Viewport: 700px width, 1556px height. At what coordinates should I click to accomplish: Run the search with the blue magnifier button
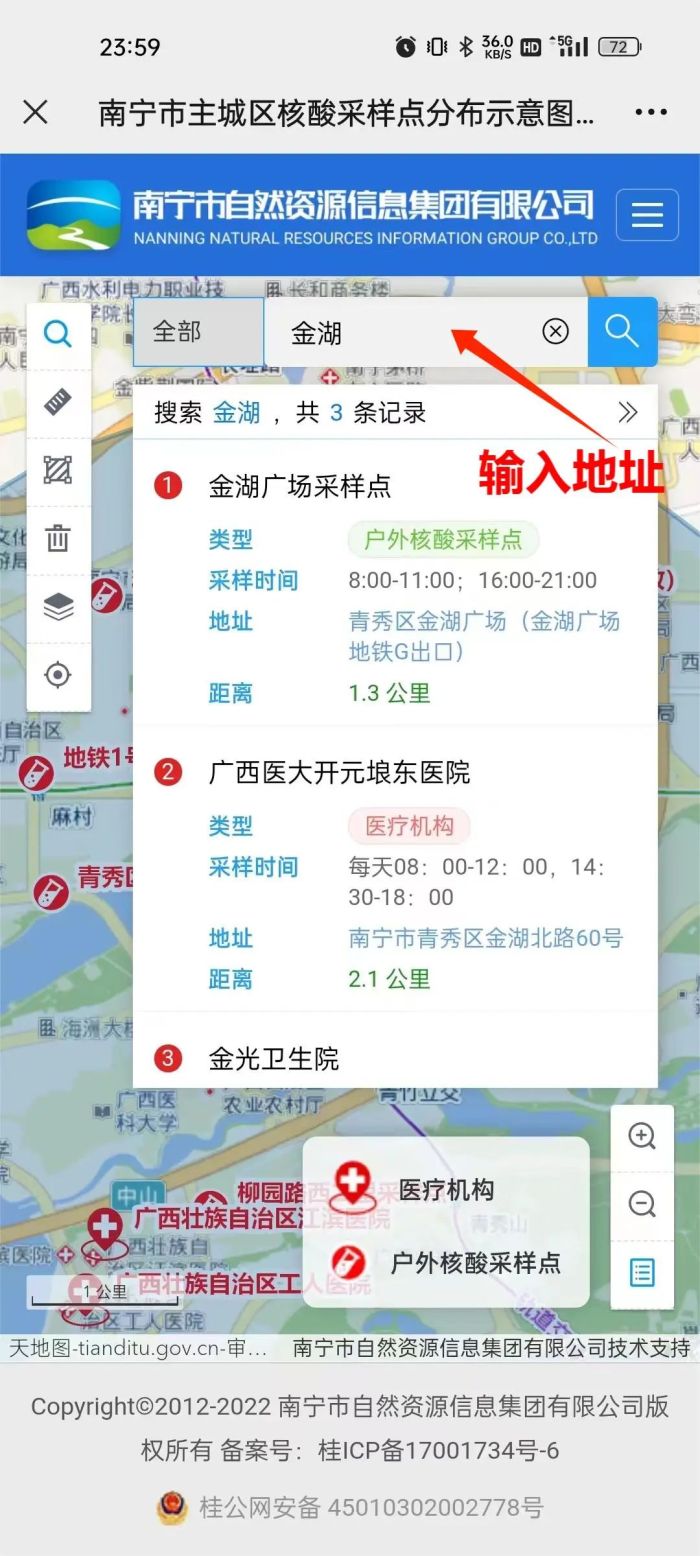[622, 332]
